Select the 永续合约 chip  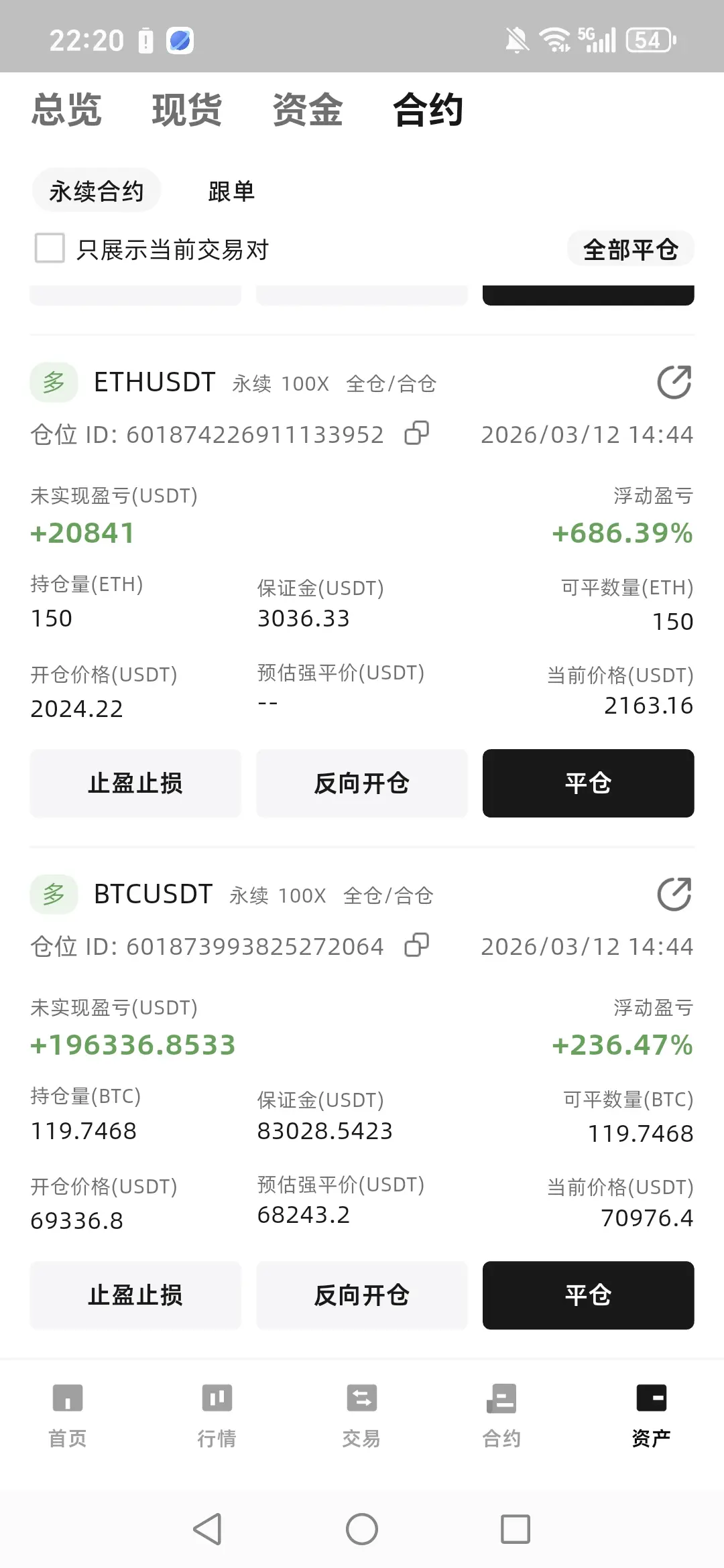click(x=97, y=191)
